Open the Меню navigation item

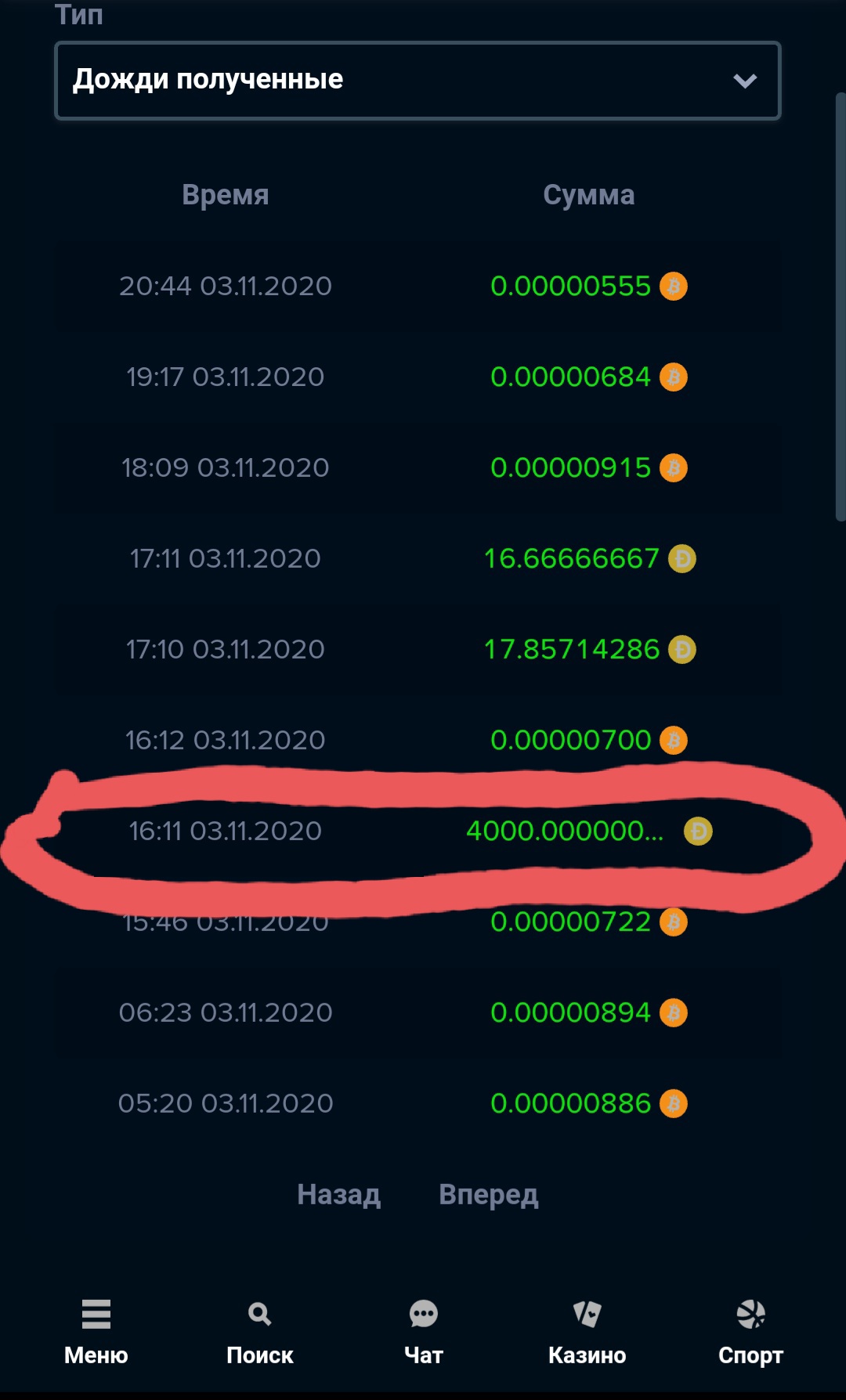point(96,1331)
